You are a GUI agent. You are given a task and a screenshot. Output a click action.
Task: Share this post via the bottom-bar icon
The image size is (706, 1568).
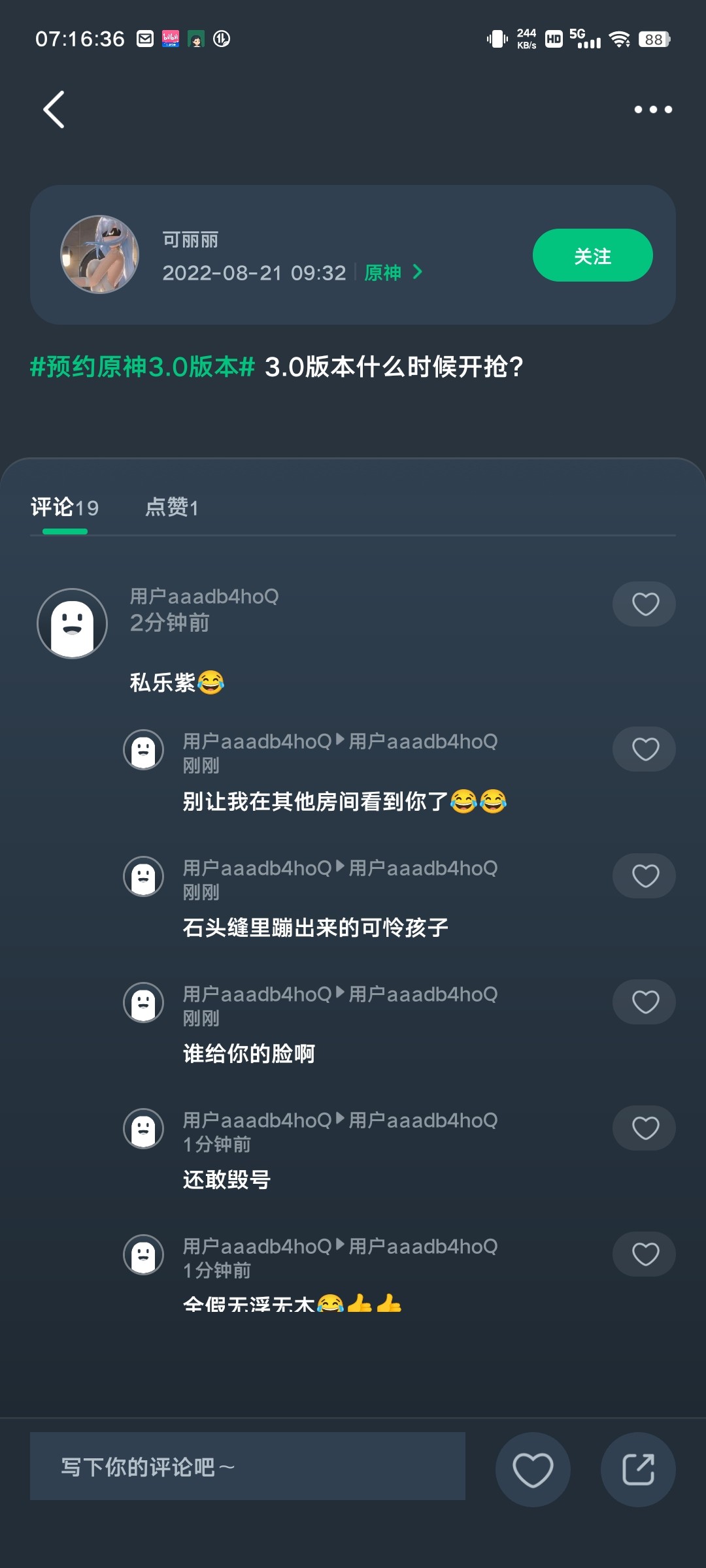pos(638,1470)
